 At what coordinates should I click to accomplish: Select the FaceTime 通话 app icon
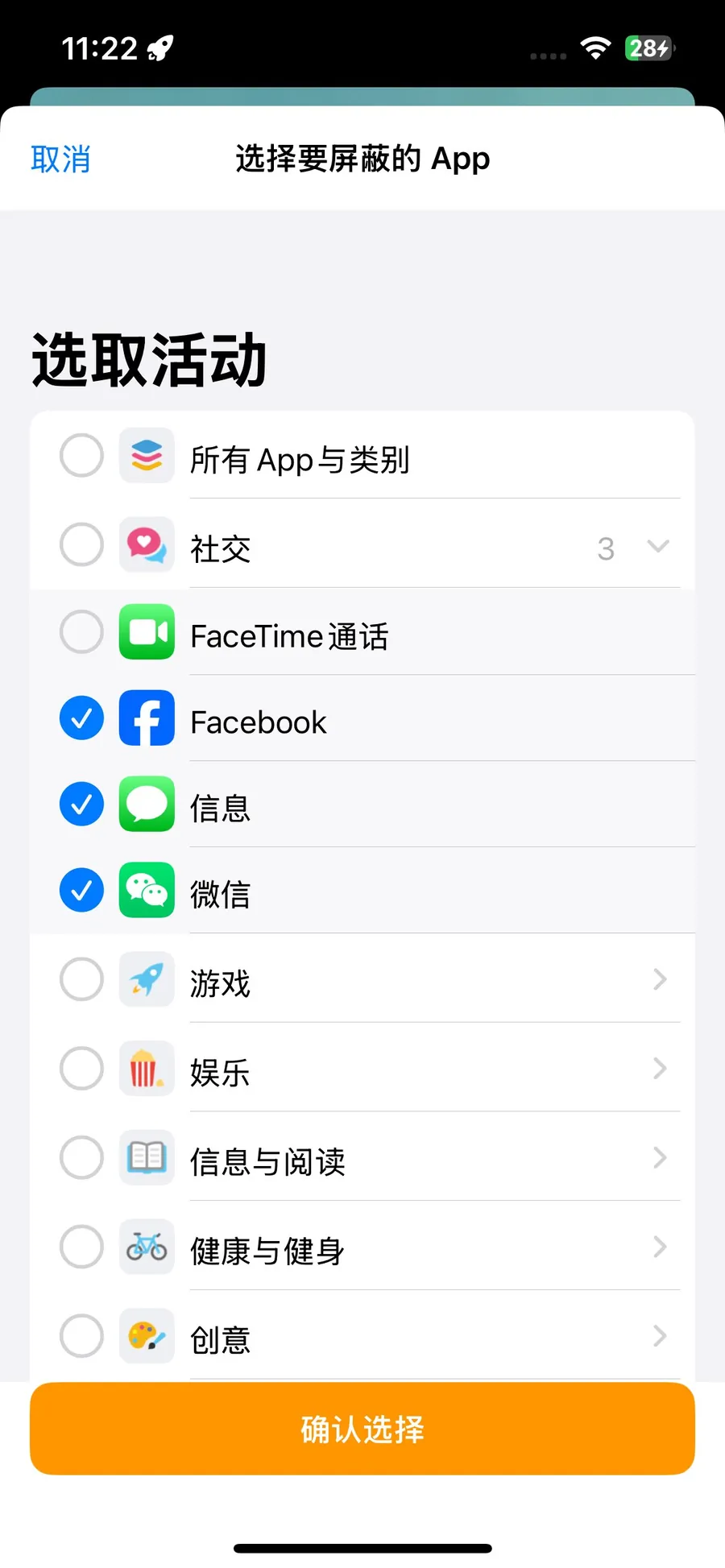pos(146,634)
